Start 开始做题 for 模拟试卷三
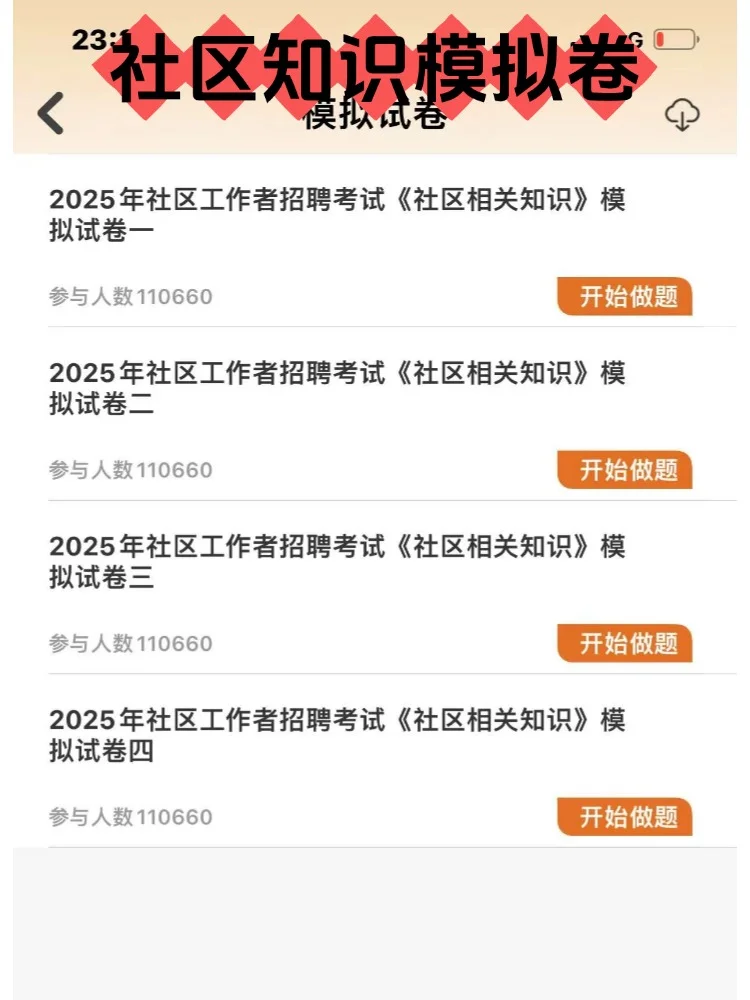 click(x=625, y=643)
